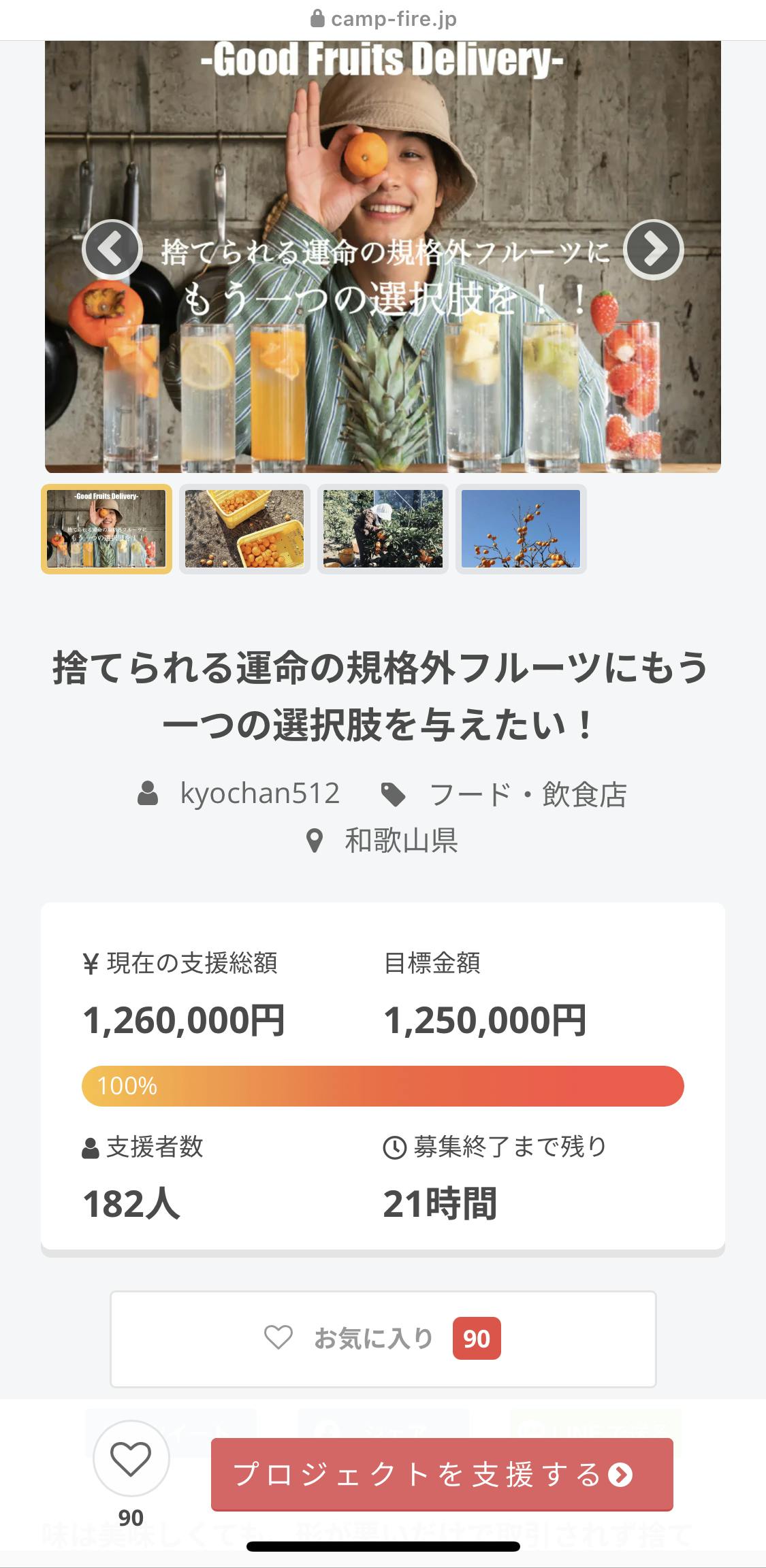The width and height of the screenshot is (766, 1568).
Task: Tap the お気に入り favorite button
Action: (x=383, y=1339)
